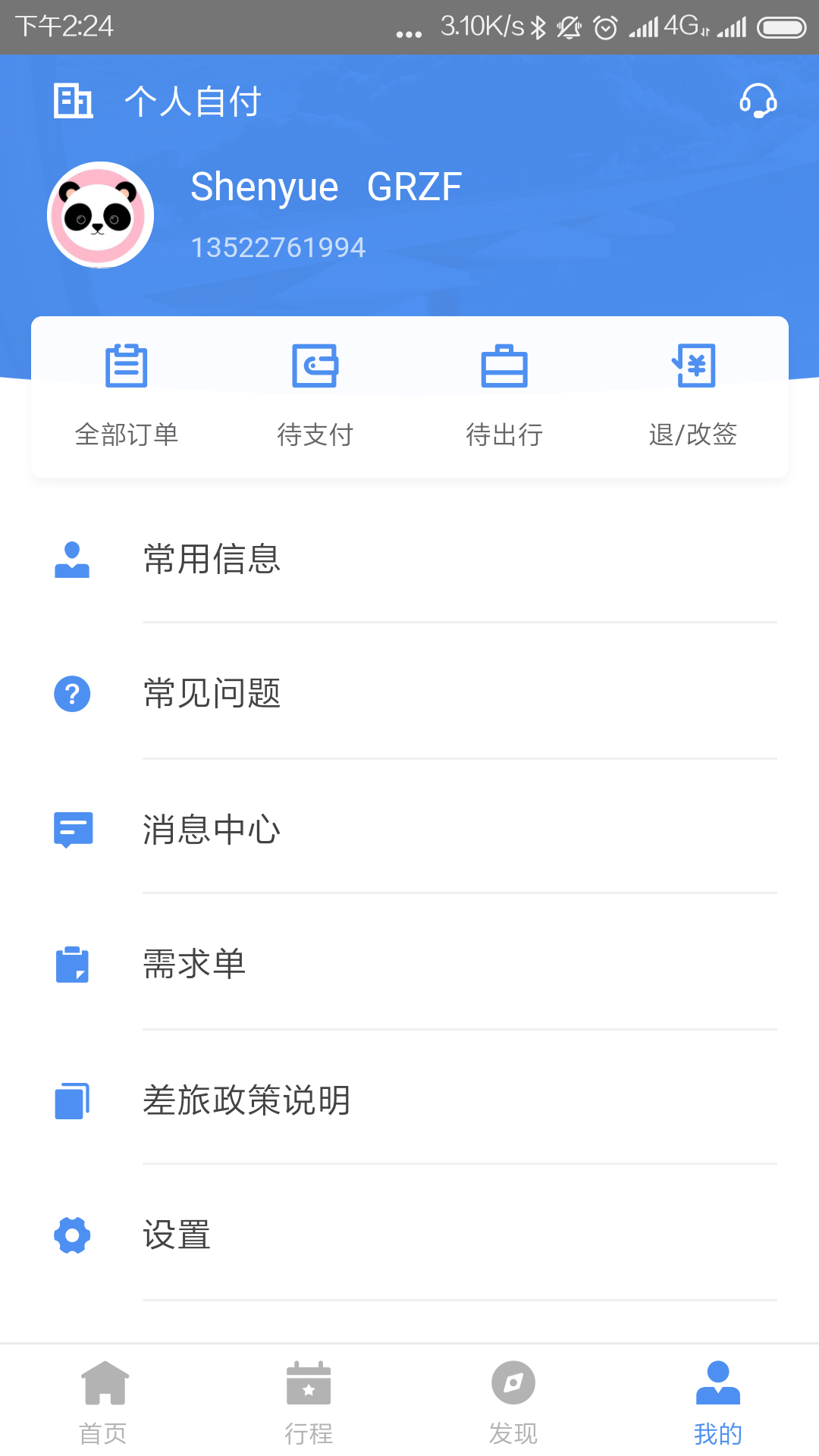This screenshot has height=1456, width=819.
Task: Tap the phone number 13522761994
Action: pyautogui.click(x=278, y=246)
